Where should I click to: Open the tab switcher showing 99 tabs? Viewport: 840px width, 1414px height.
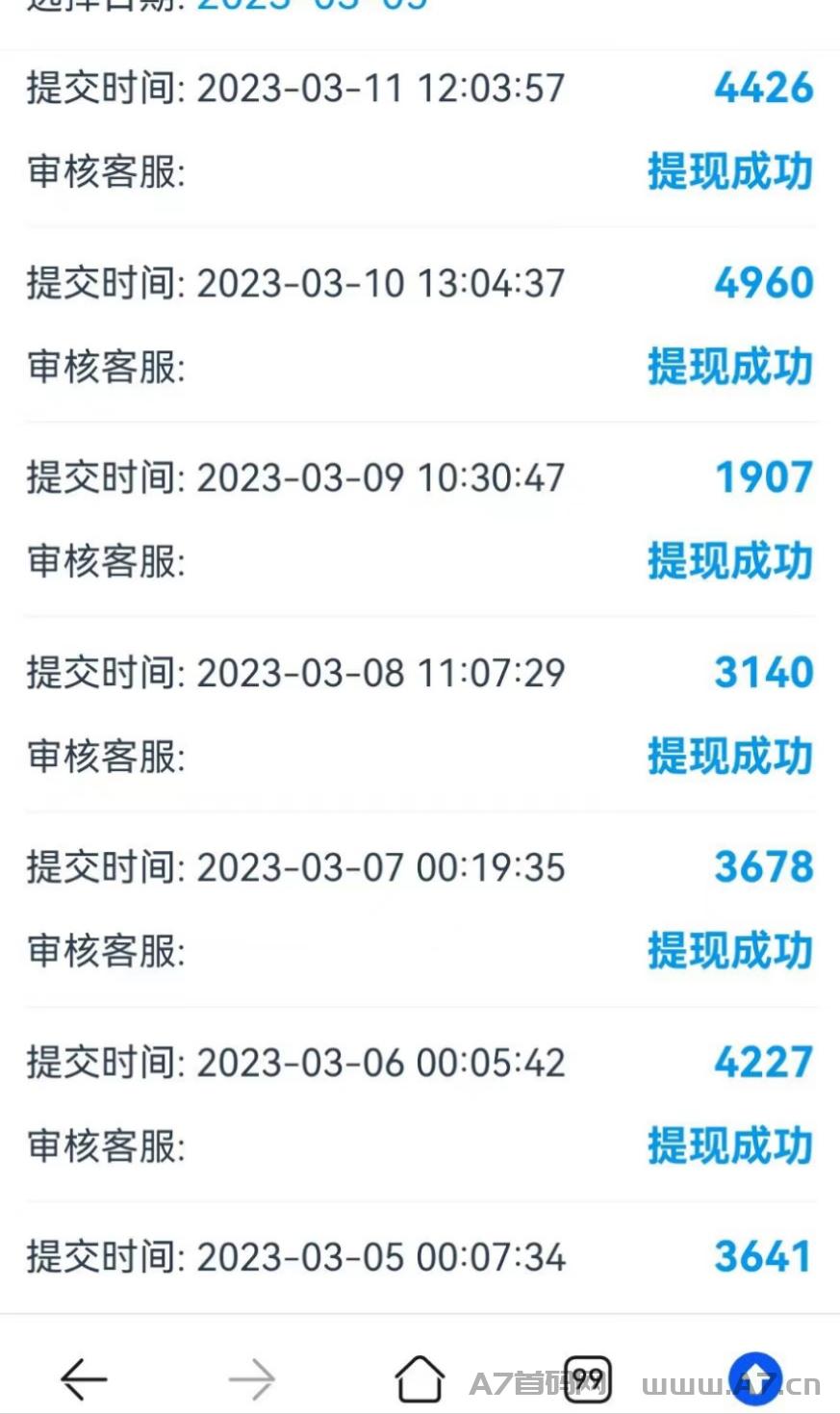click(x=588, y=1378)
